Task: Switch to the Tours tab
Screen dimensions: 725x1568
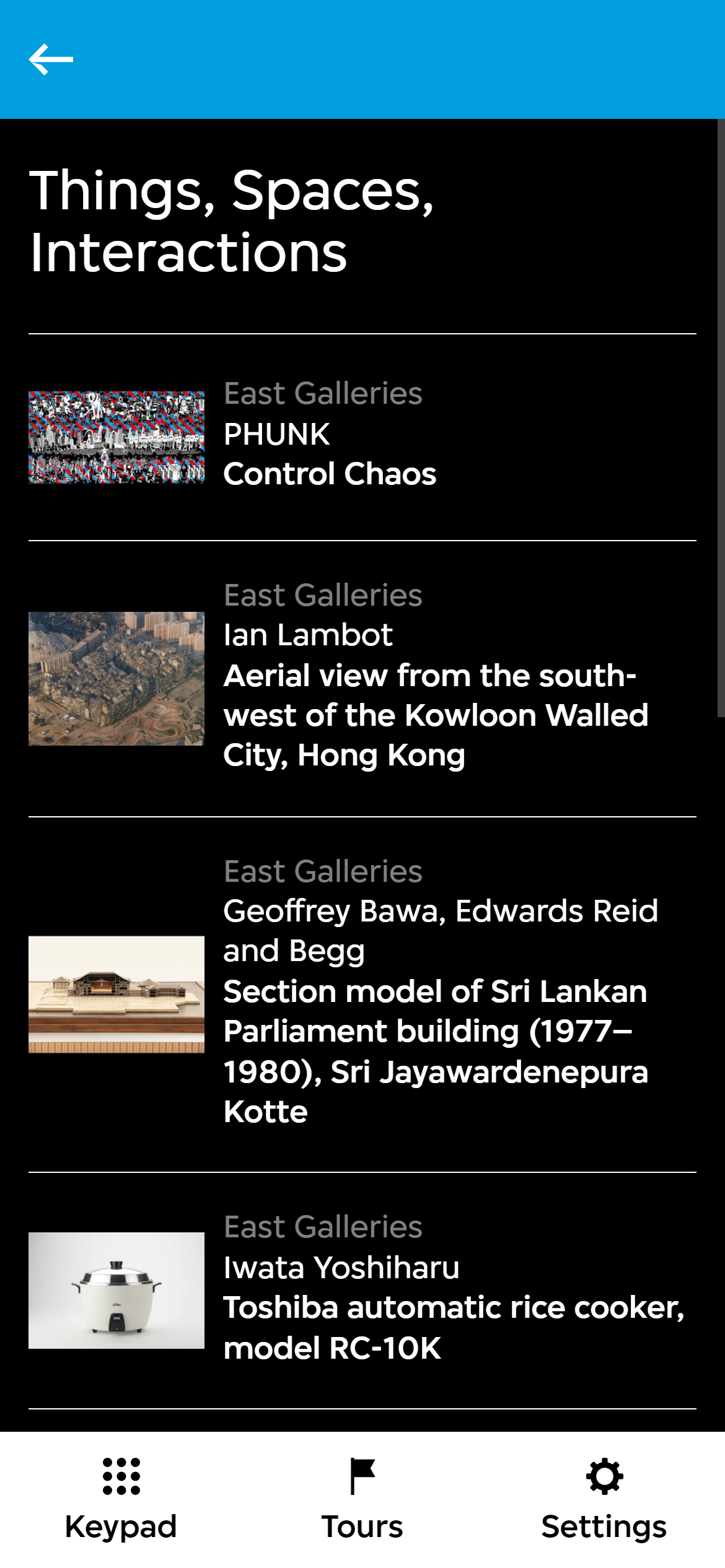Action: tap(362, 1499)
